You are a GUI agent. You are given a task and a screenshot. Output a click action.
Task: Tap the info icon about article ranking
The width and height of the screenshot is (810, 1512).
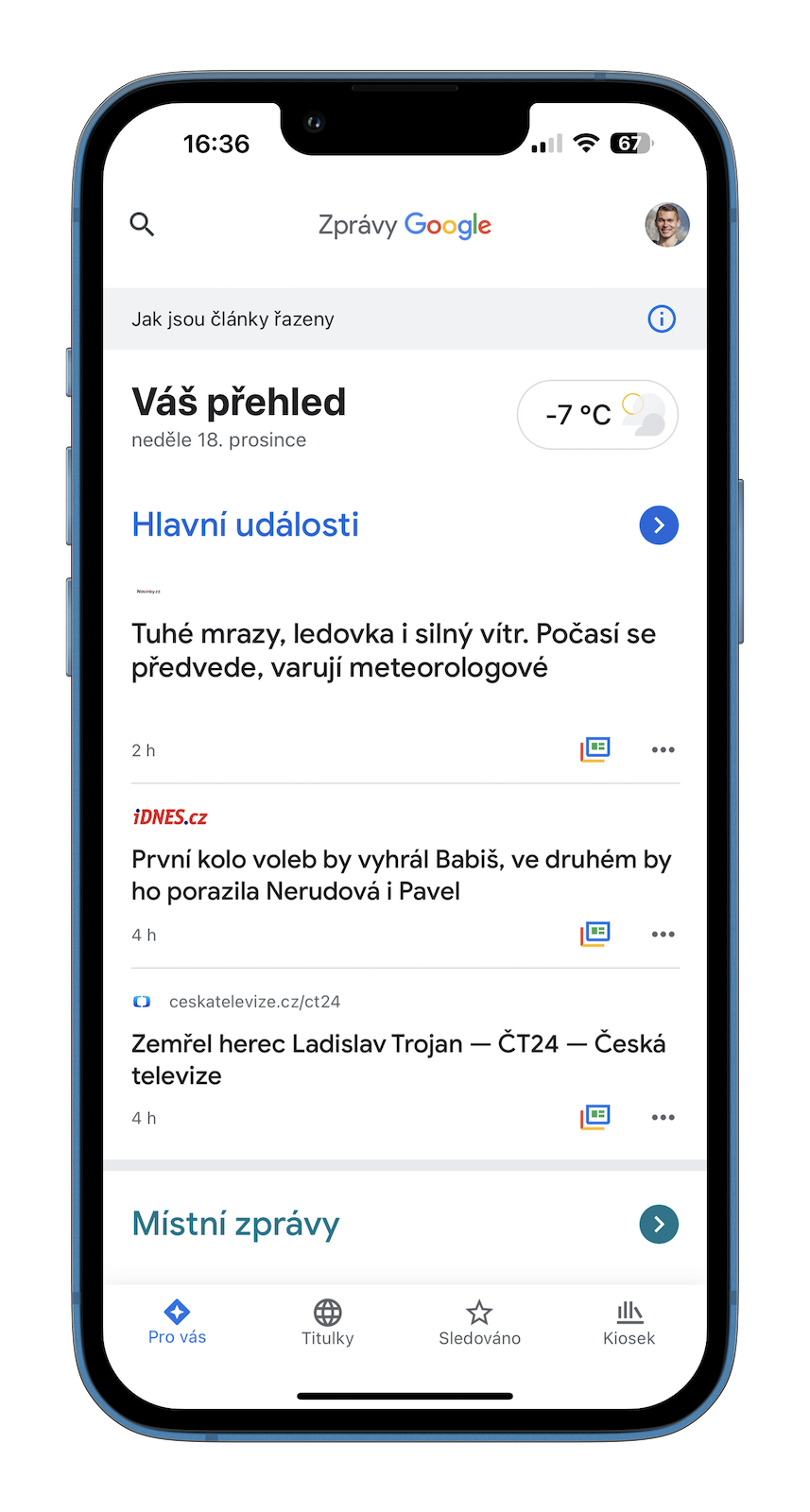pos(662,318)
